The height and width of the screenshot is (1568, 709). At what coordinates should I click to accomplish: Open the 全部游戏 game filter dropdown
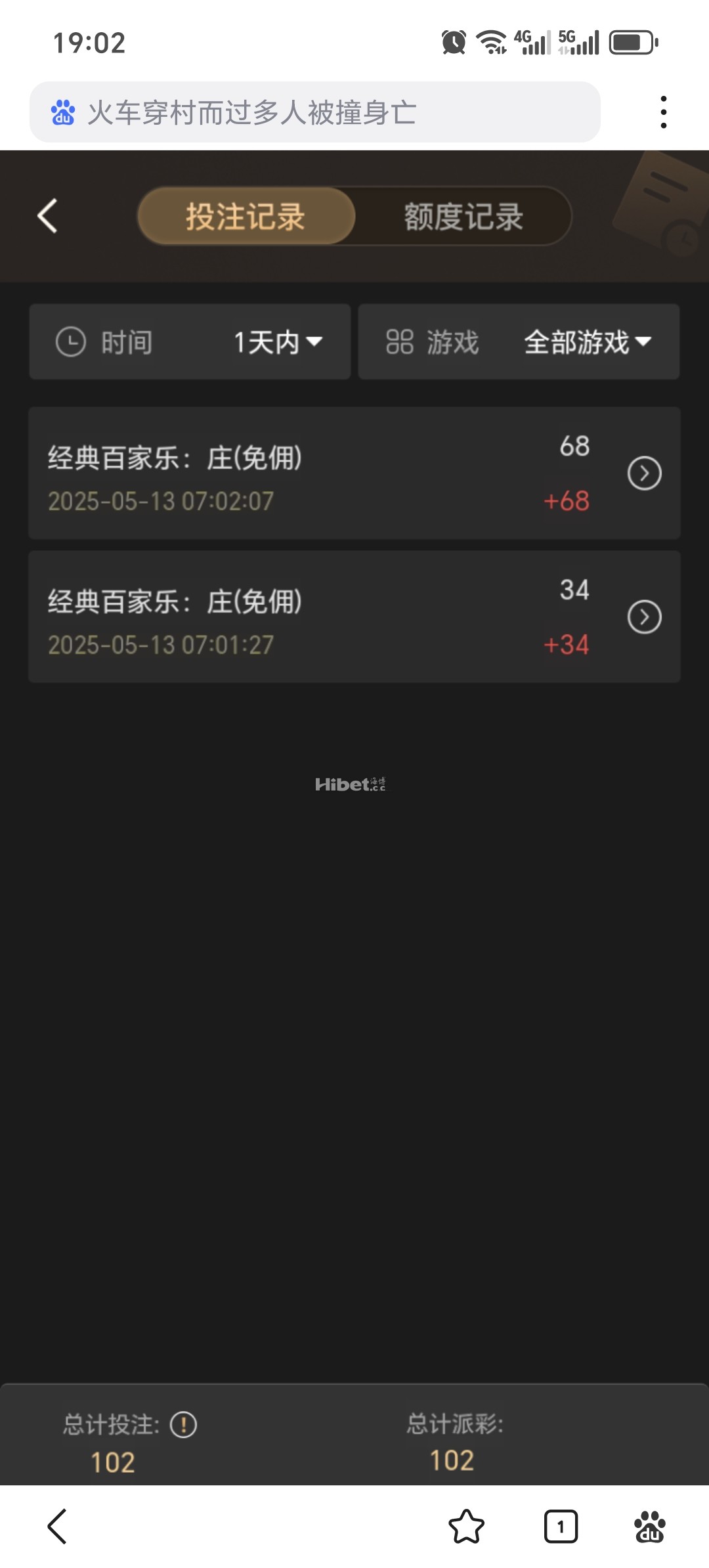[585, 342]
